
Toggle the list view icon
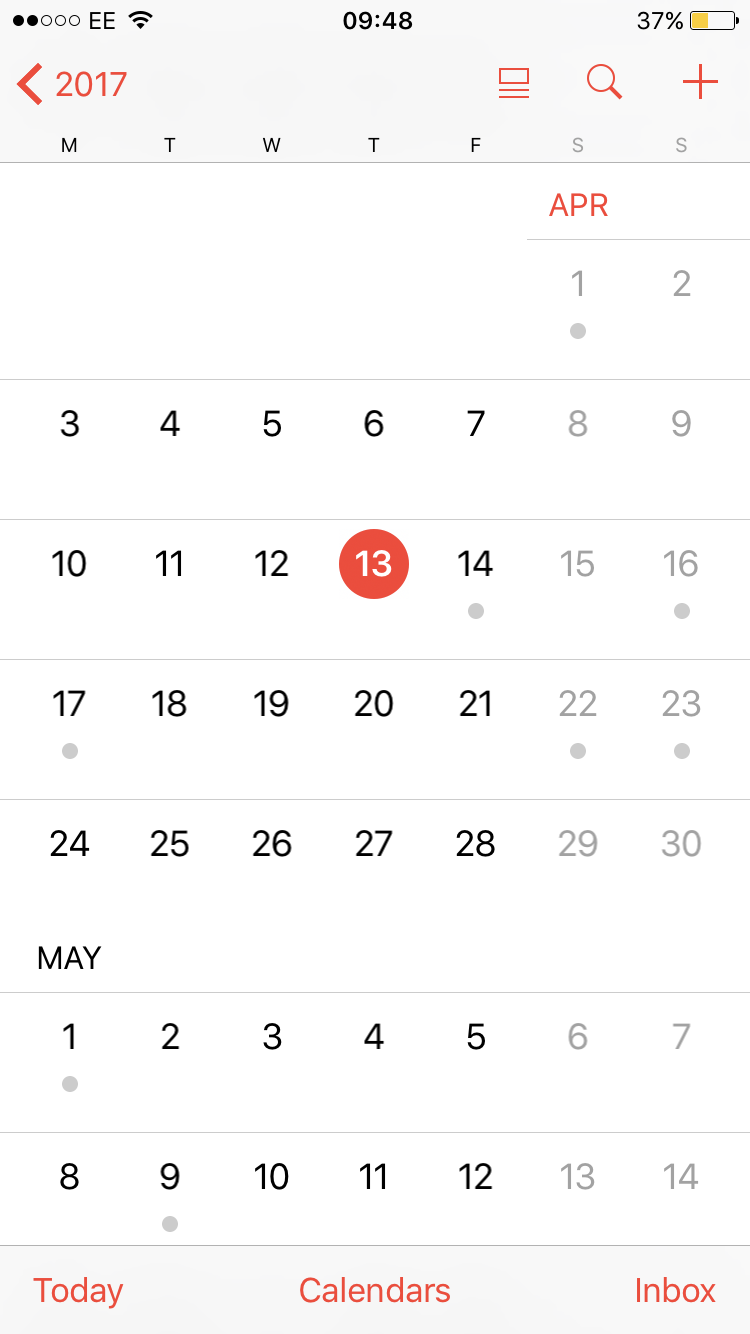(514, 83)
